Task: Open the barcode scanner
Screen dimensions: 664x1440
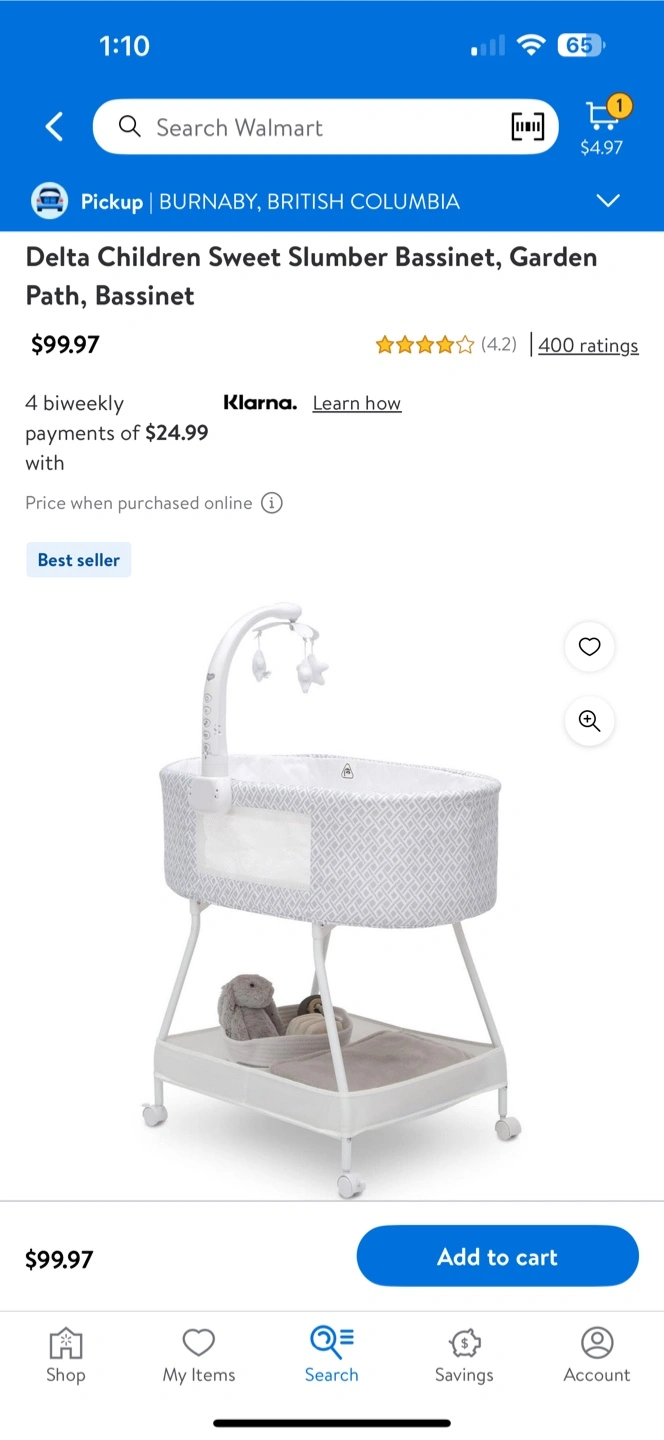Action: tap(528, 127)
